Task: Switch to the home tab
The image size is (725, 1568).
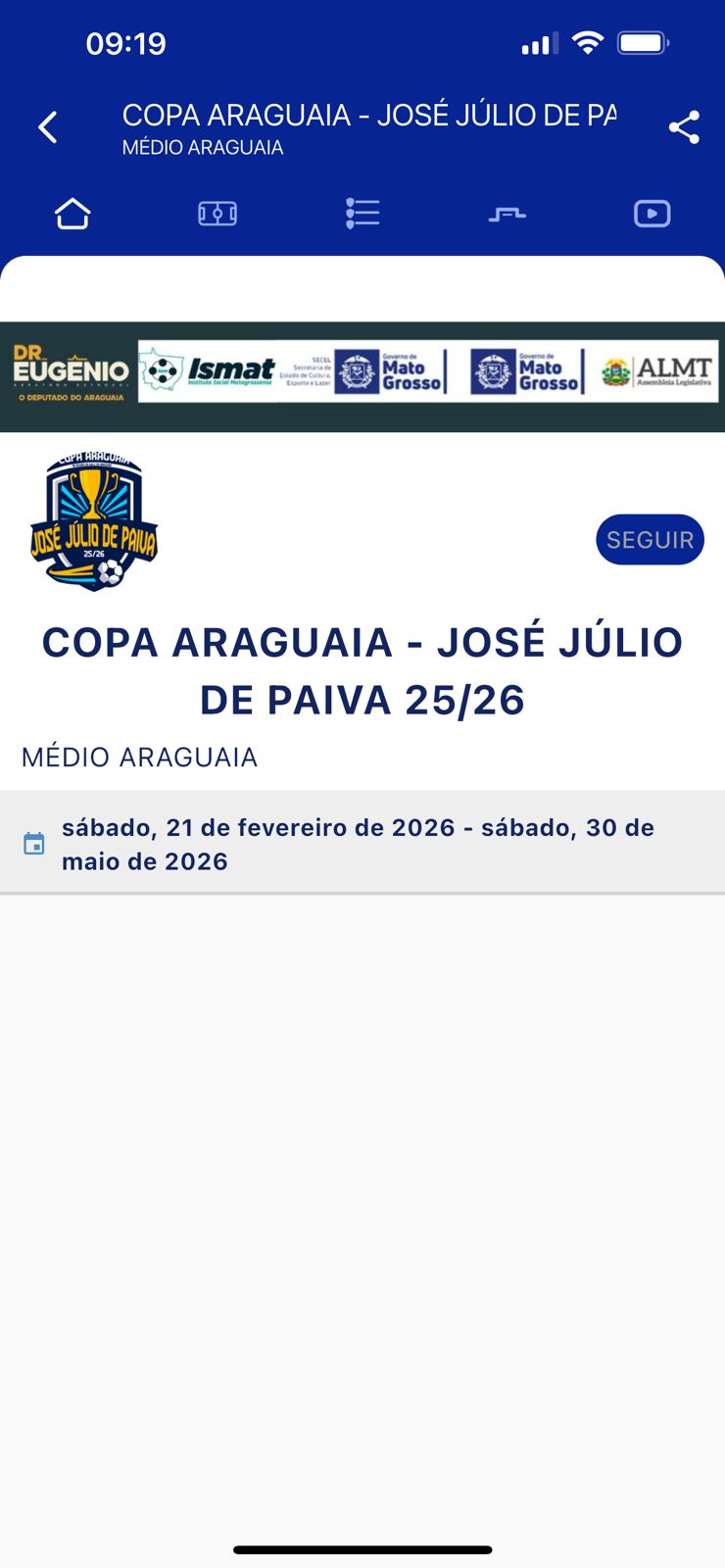Action: [72, 214]
